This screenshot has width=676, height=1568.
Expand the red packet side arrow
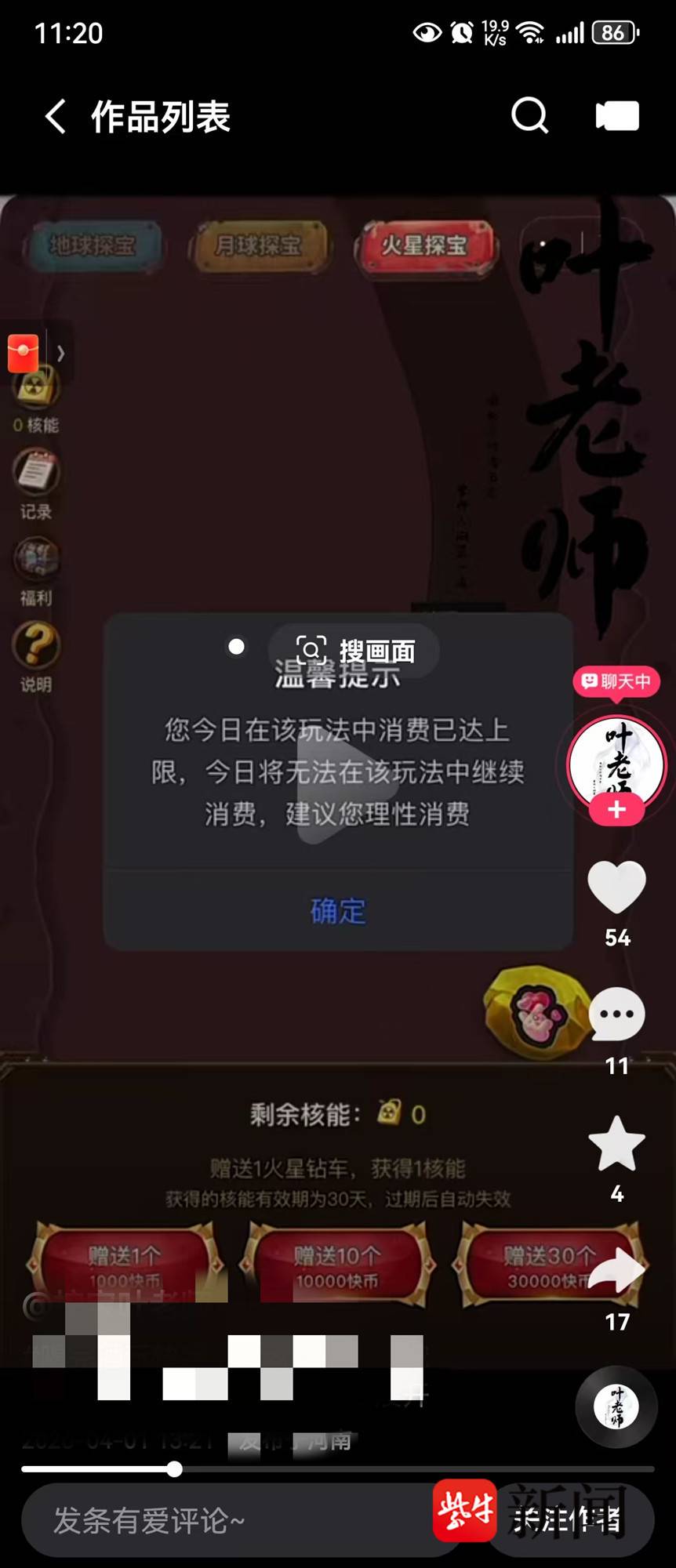click(61, 354)
